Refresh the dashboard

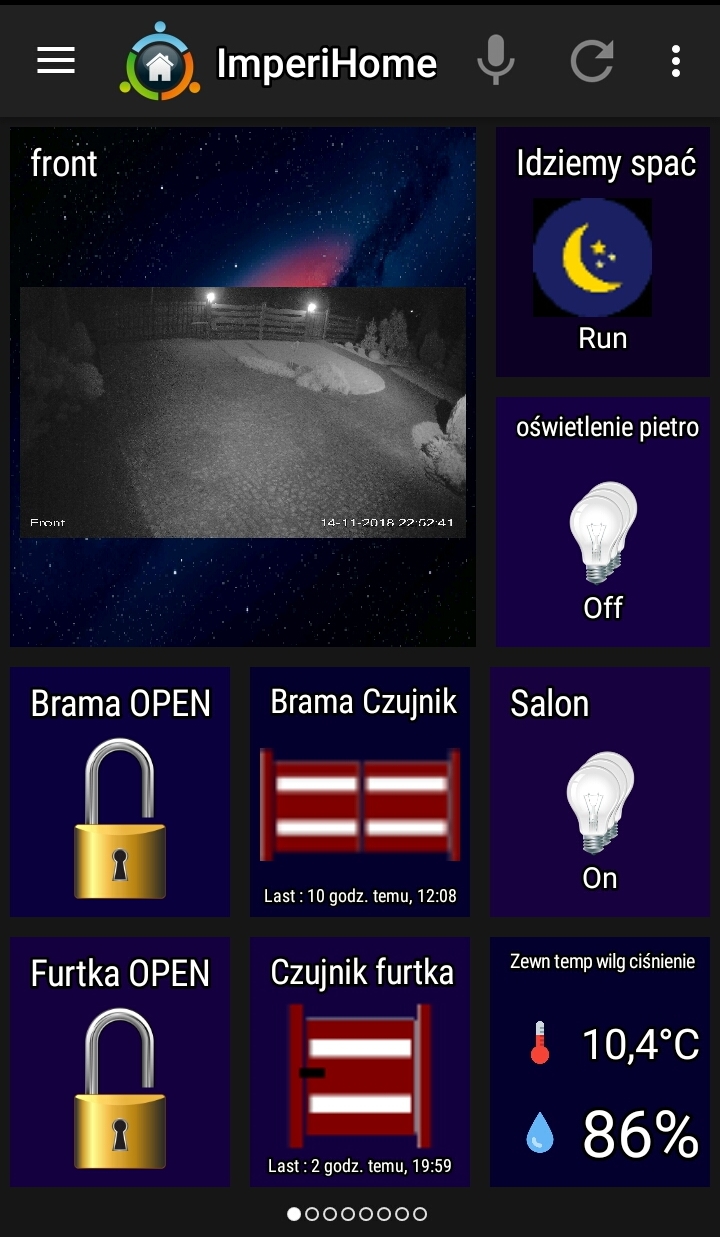592,61
